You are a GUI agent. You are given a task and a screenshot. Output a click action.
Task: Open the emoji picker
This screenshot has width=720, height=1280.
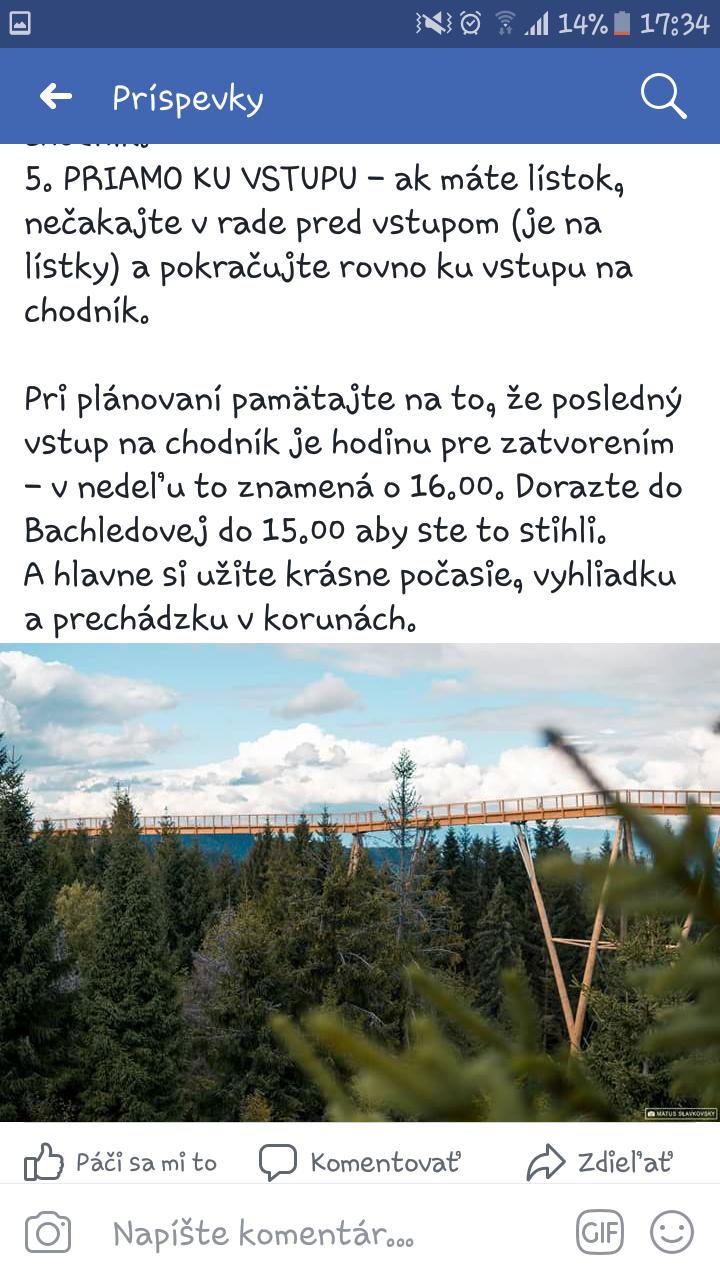coord(672,1232)
